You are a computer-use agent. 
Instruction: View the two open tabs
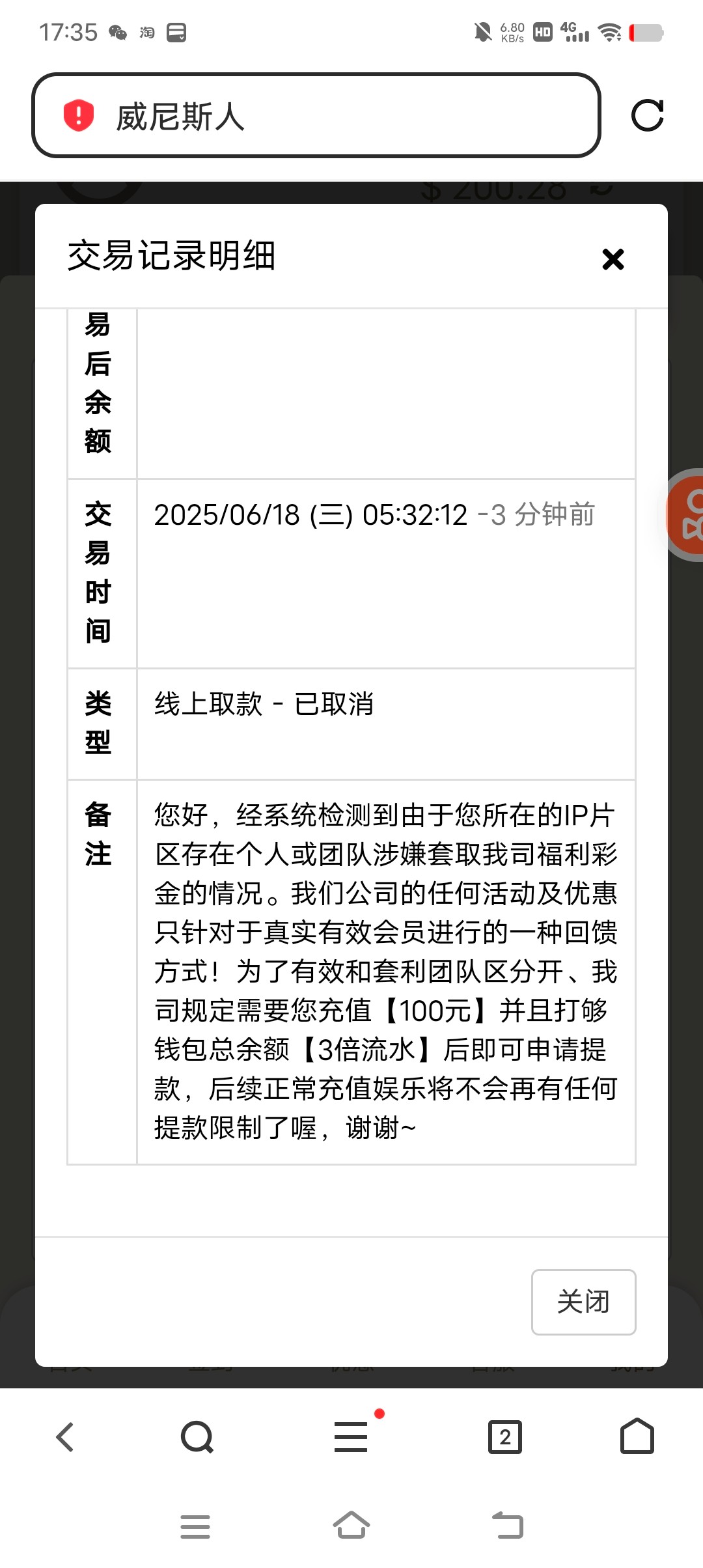pyautogui.click(x=504, y=1437)
